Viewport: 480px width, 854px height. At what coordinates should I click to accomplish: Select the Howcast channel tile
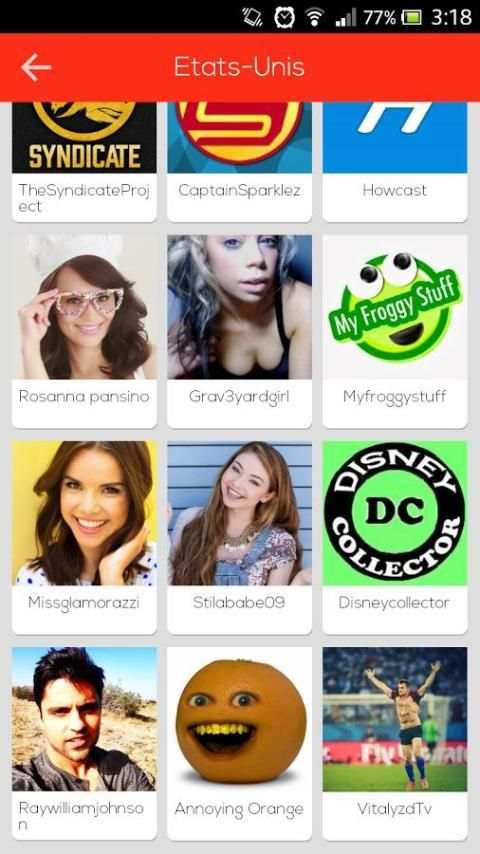395,162
